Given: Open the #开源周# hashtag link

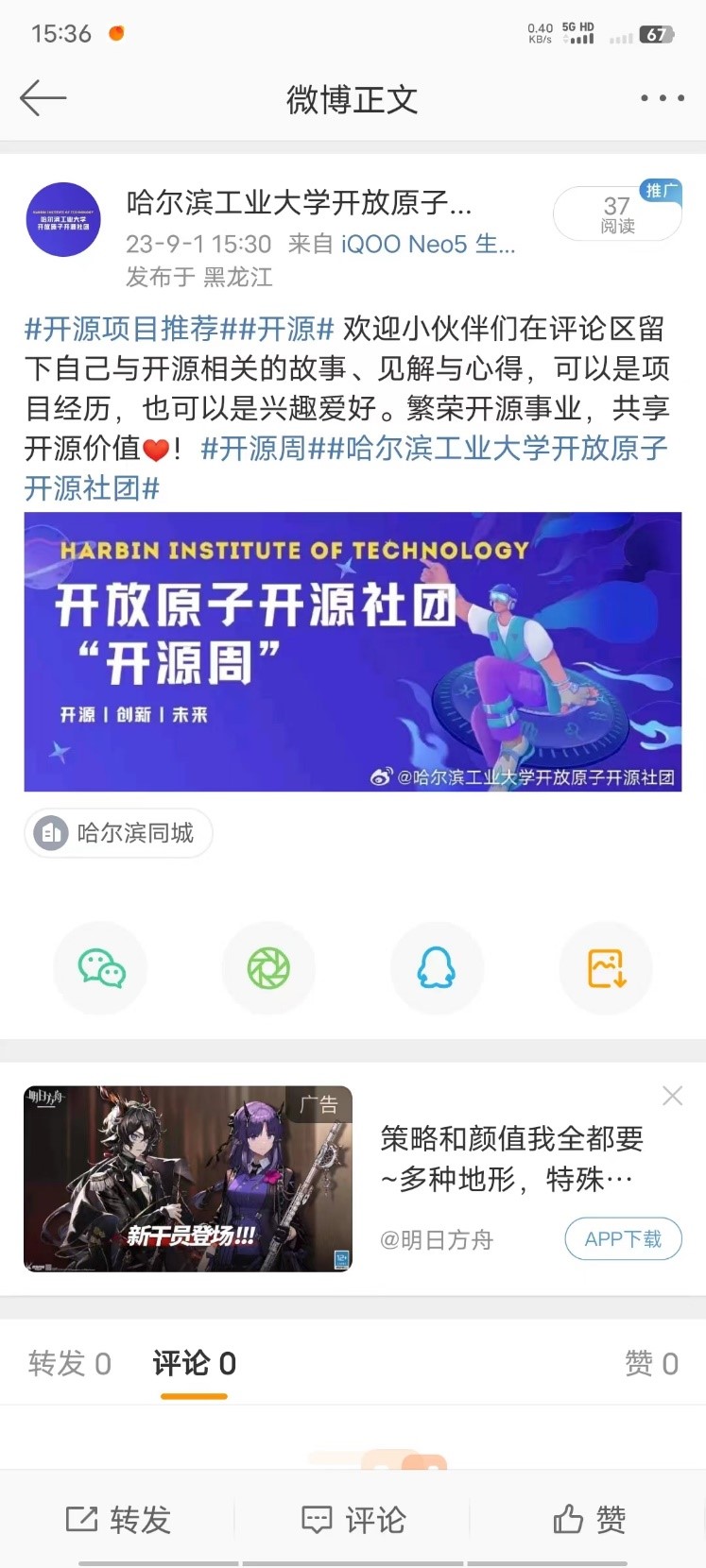Looking at the screenshot, I should [253, 448].
